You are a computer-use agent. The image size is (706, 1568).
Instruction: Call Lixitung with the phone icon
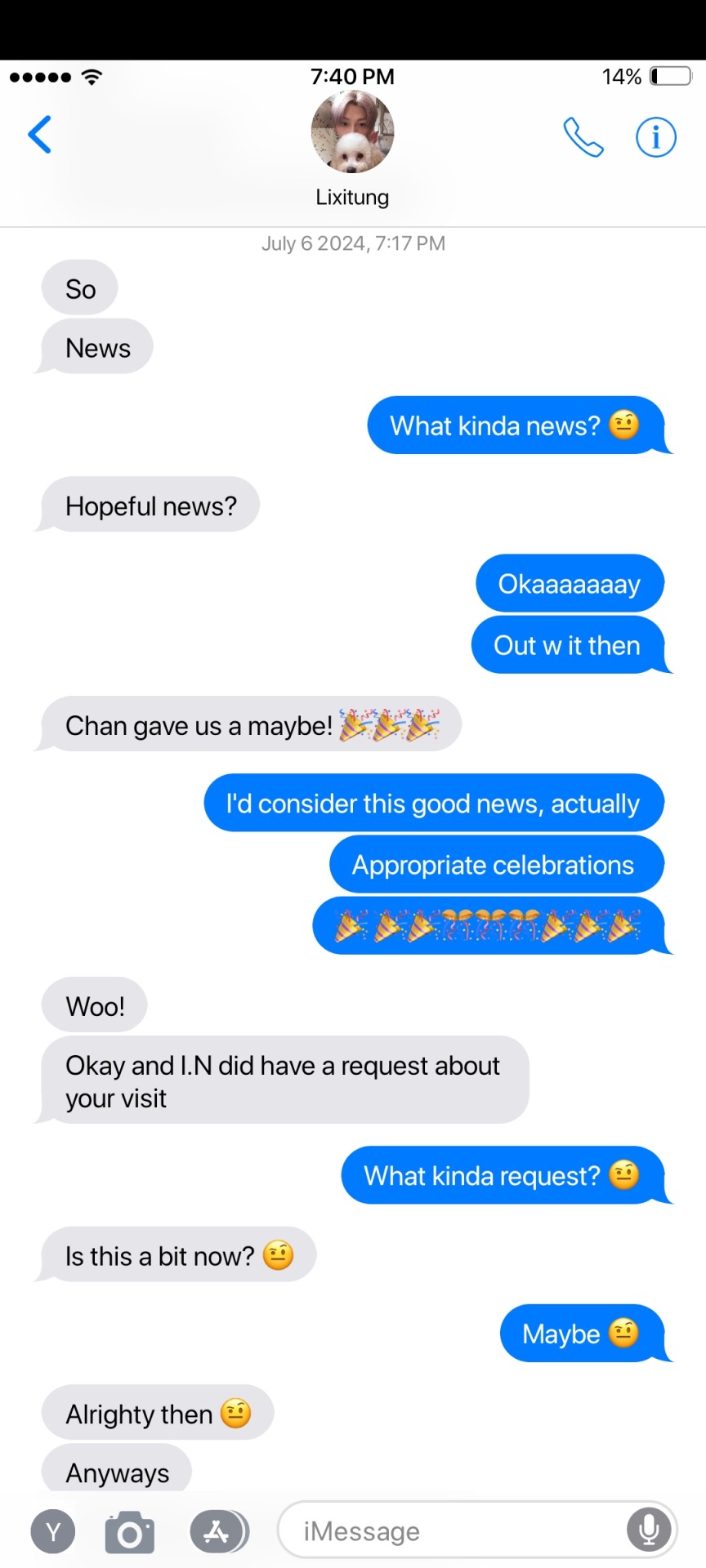click(x=583, y=137)
